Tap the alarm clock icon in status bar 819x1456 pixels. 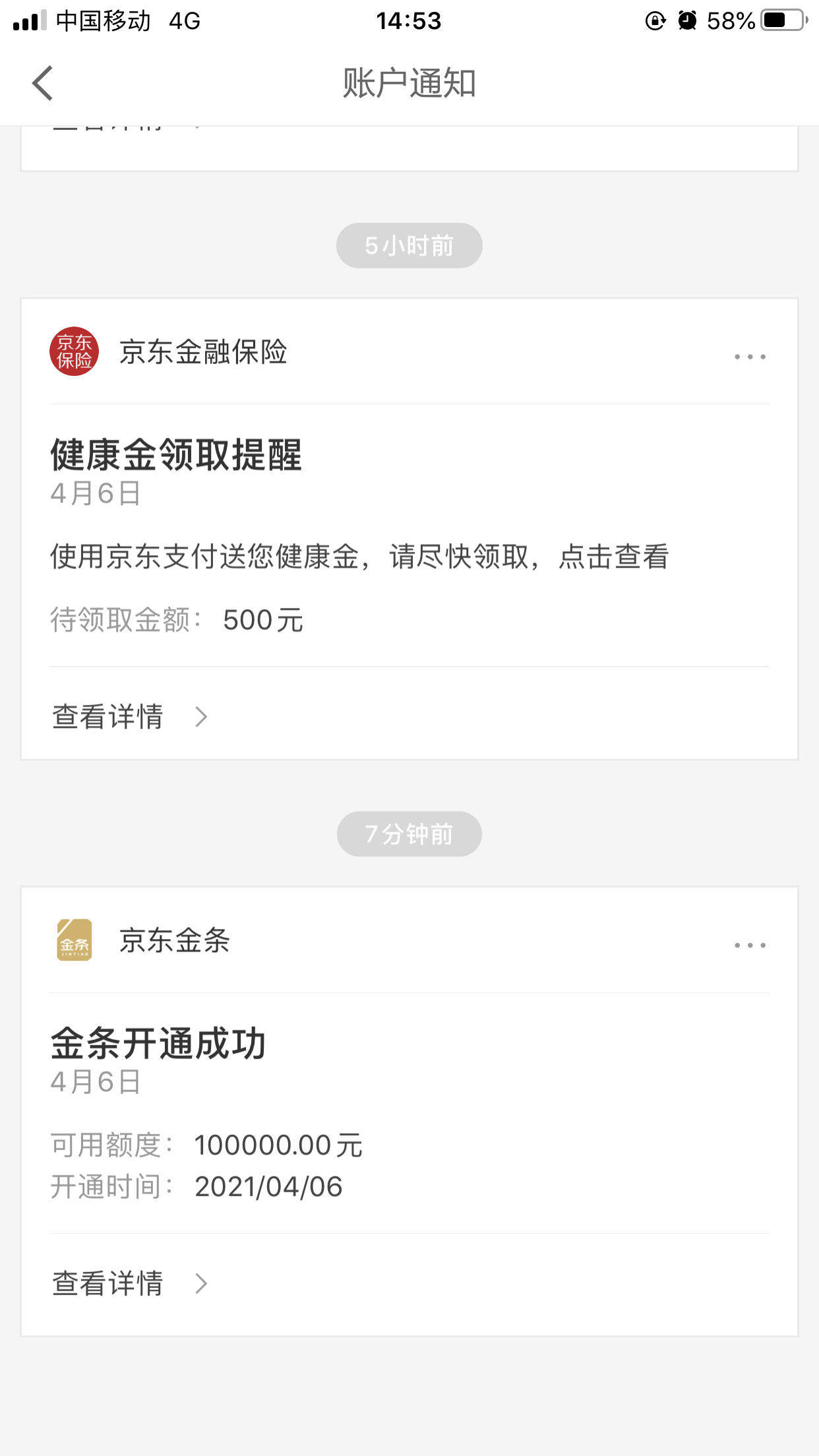click(686, 20)
